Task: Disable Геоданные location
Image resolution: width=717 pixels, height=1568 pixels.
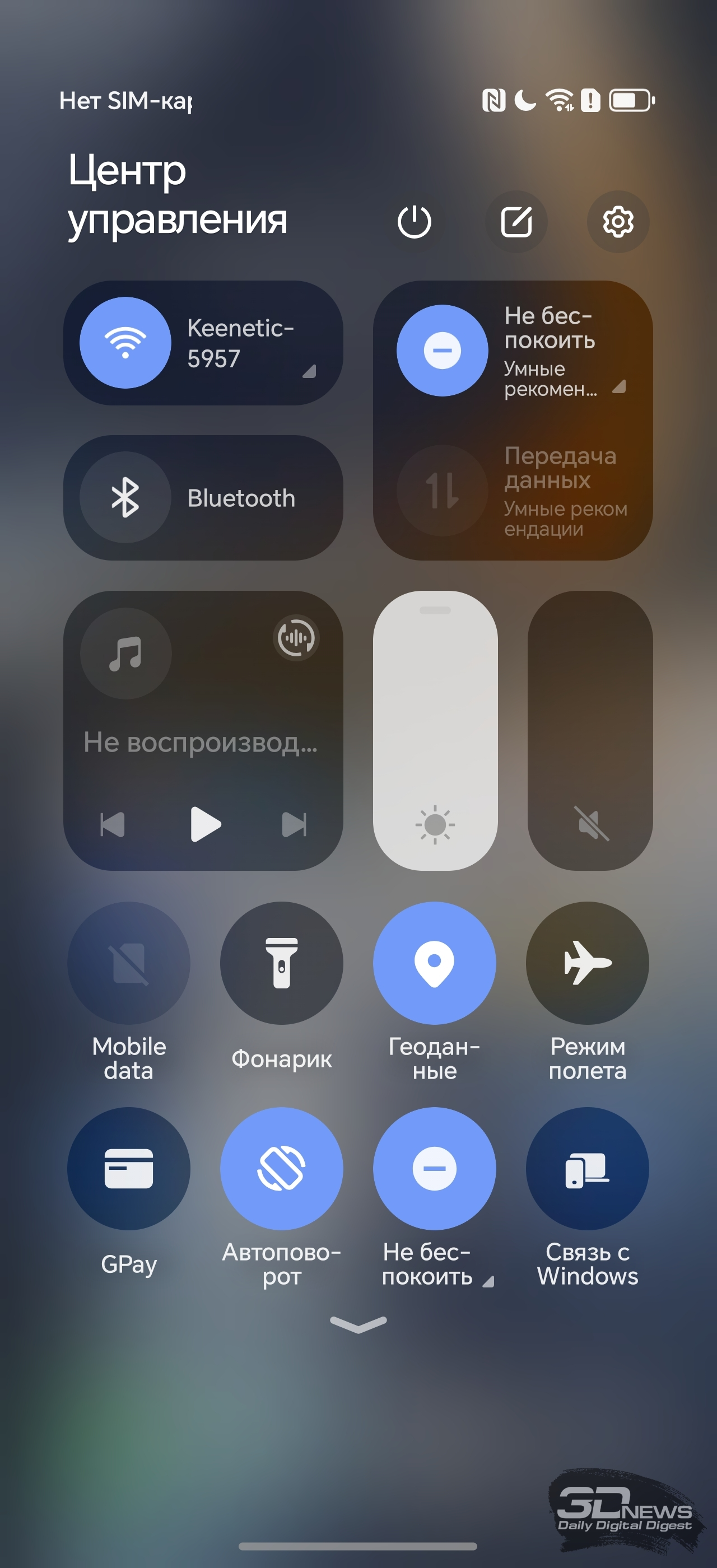Action: click(435, 963)
